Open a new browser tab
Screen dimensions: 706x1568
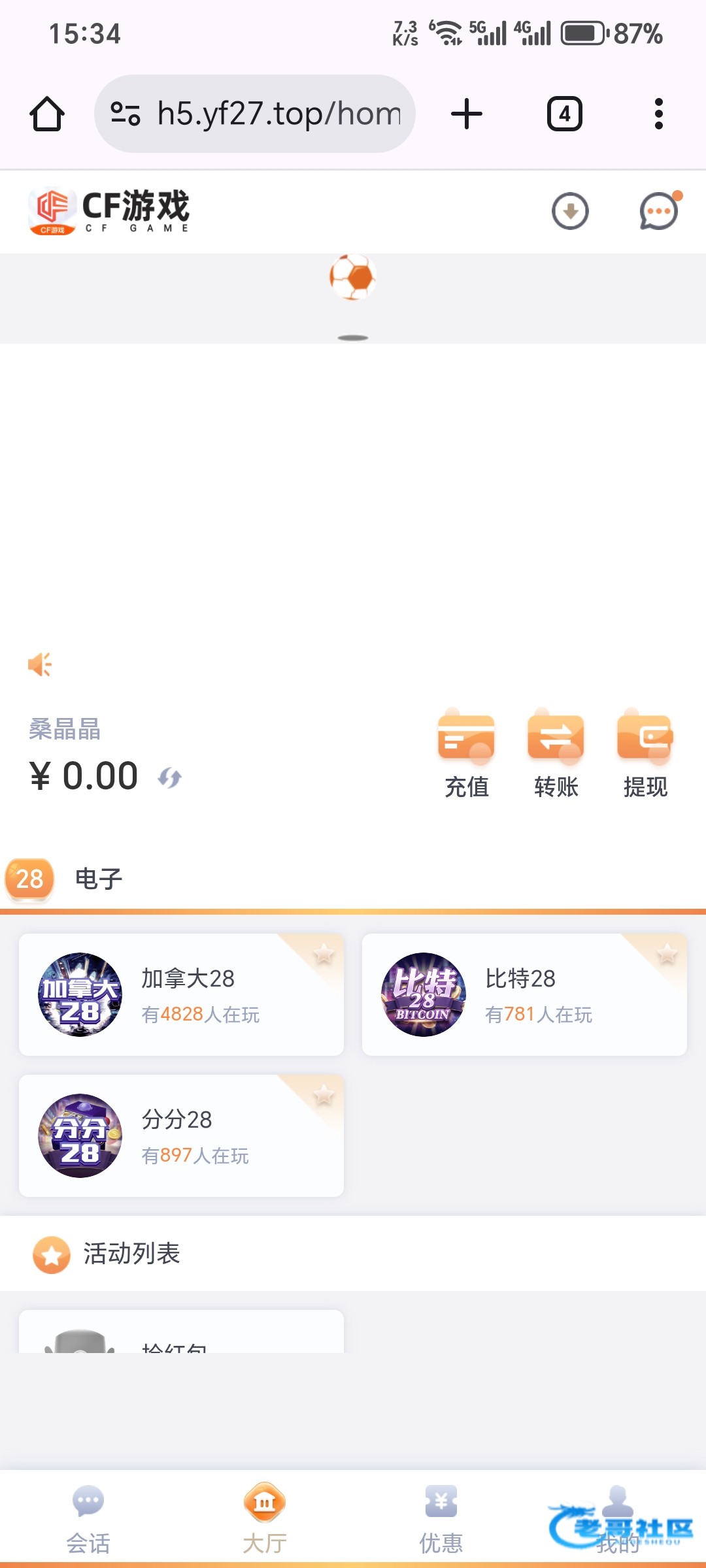tap(467, 114)
